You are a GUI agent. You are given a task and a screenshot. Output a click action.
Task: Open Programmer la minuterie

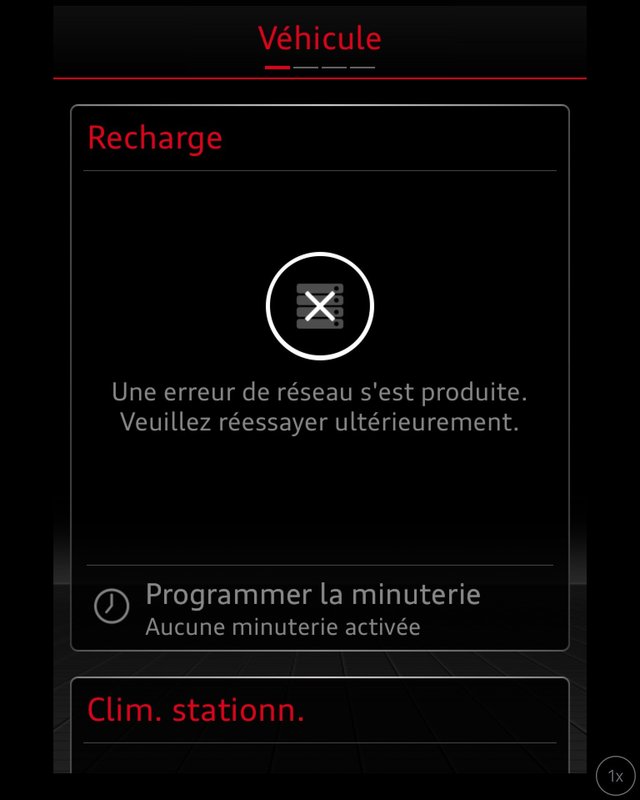click(312, 608)
